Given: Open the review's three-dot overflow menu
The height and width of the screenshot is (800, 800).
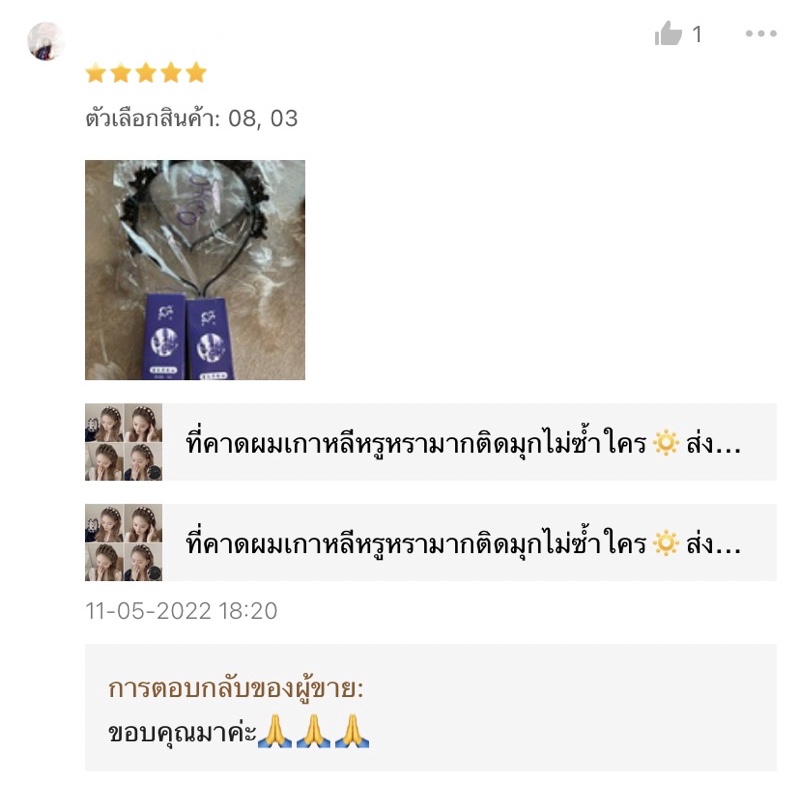Looking at the screenshot, I should tap(760, 34).
